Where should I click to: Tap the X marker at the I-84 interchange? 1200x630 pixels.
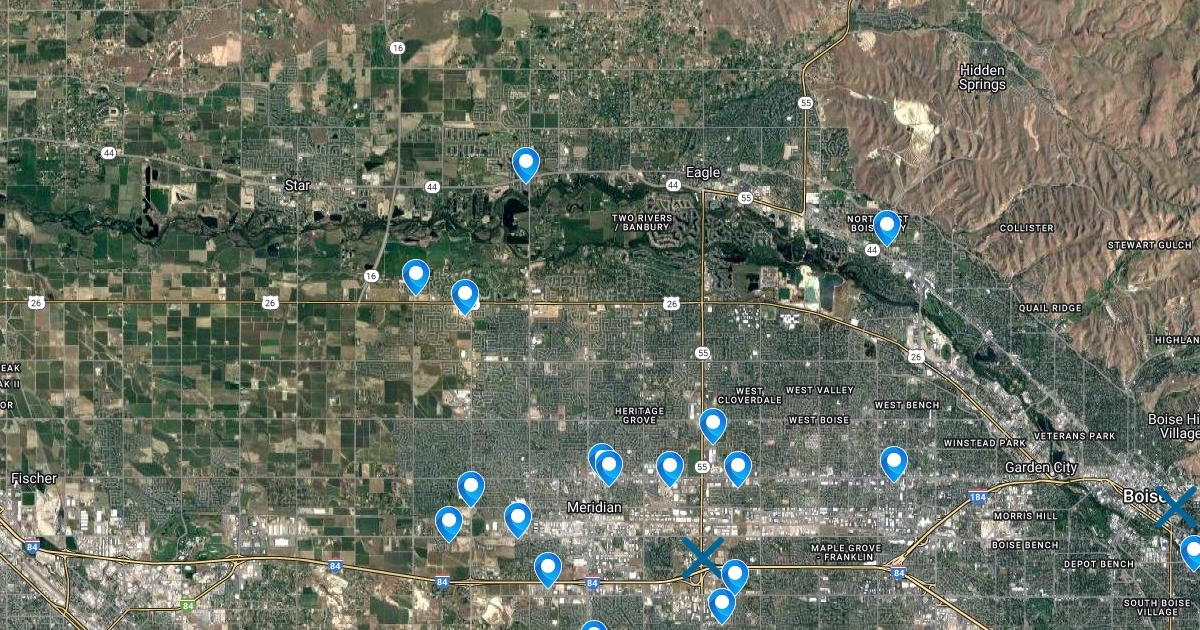tap(703, 557)
